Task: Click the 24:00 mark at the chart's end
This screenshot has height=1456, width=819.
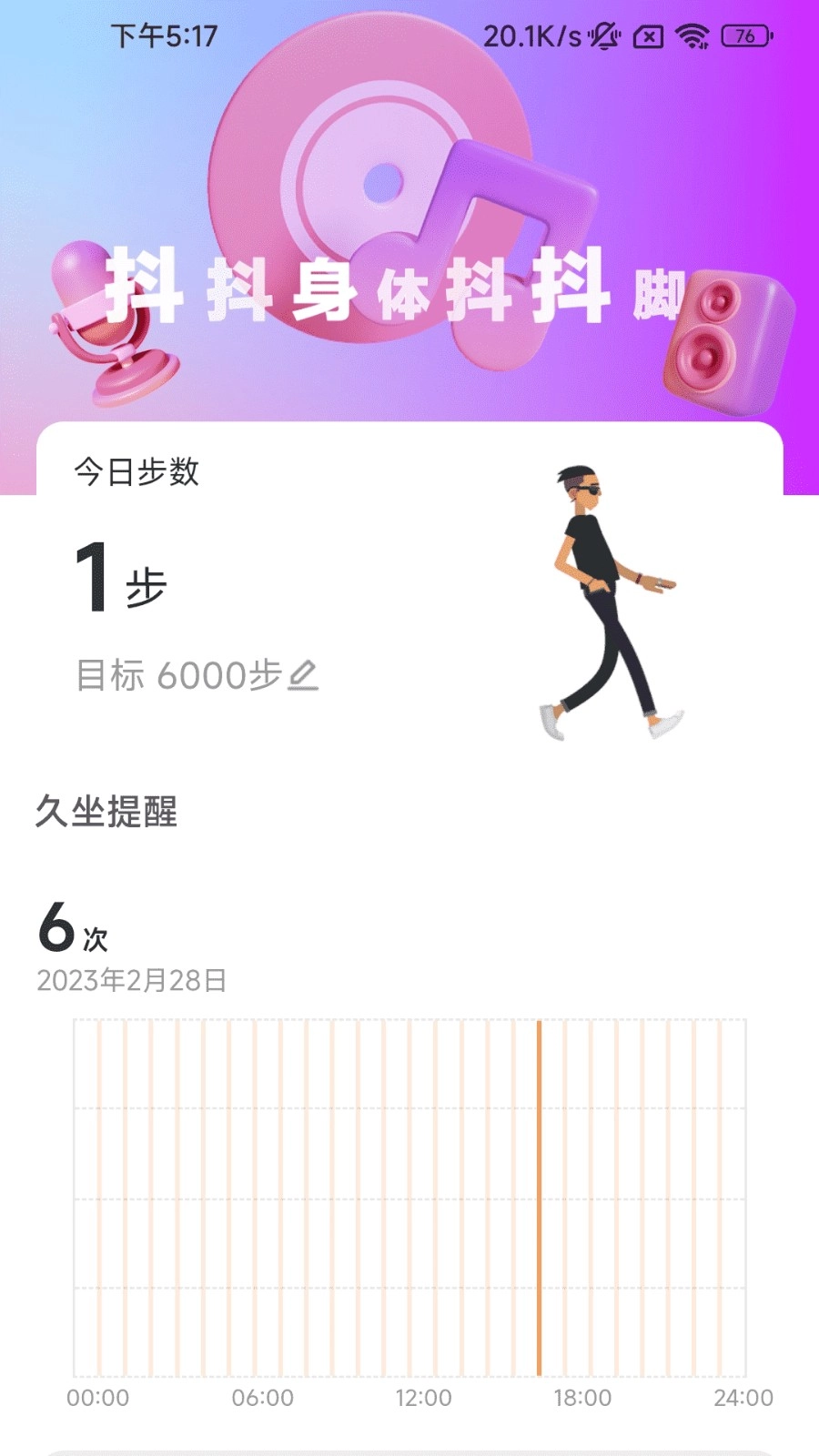Action: [744, 1399]
